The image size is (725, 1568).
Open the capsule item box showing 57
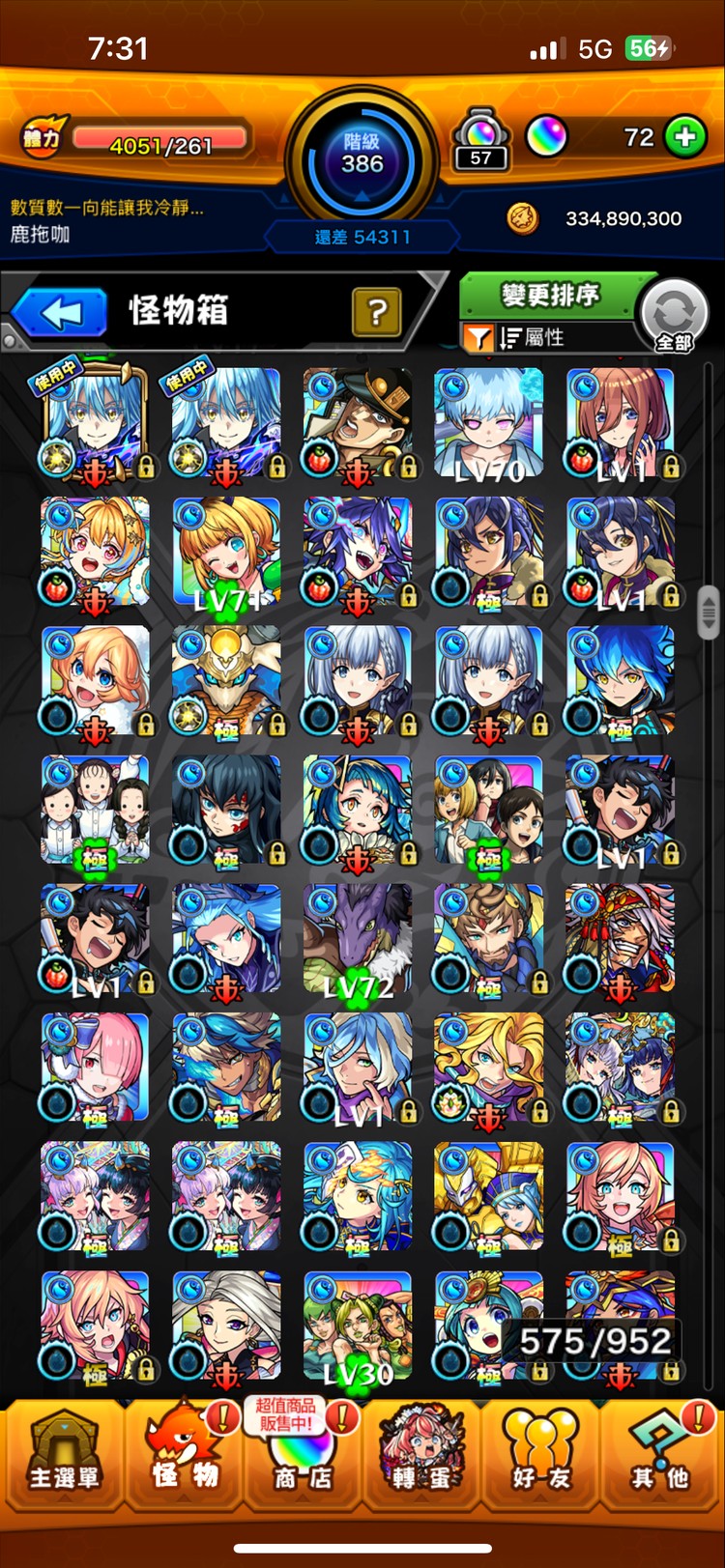click(x=481, y=140)
